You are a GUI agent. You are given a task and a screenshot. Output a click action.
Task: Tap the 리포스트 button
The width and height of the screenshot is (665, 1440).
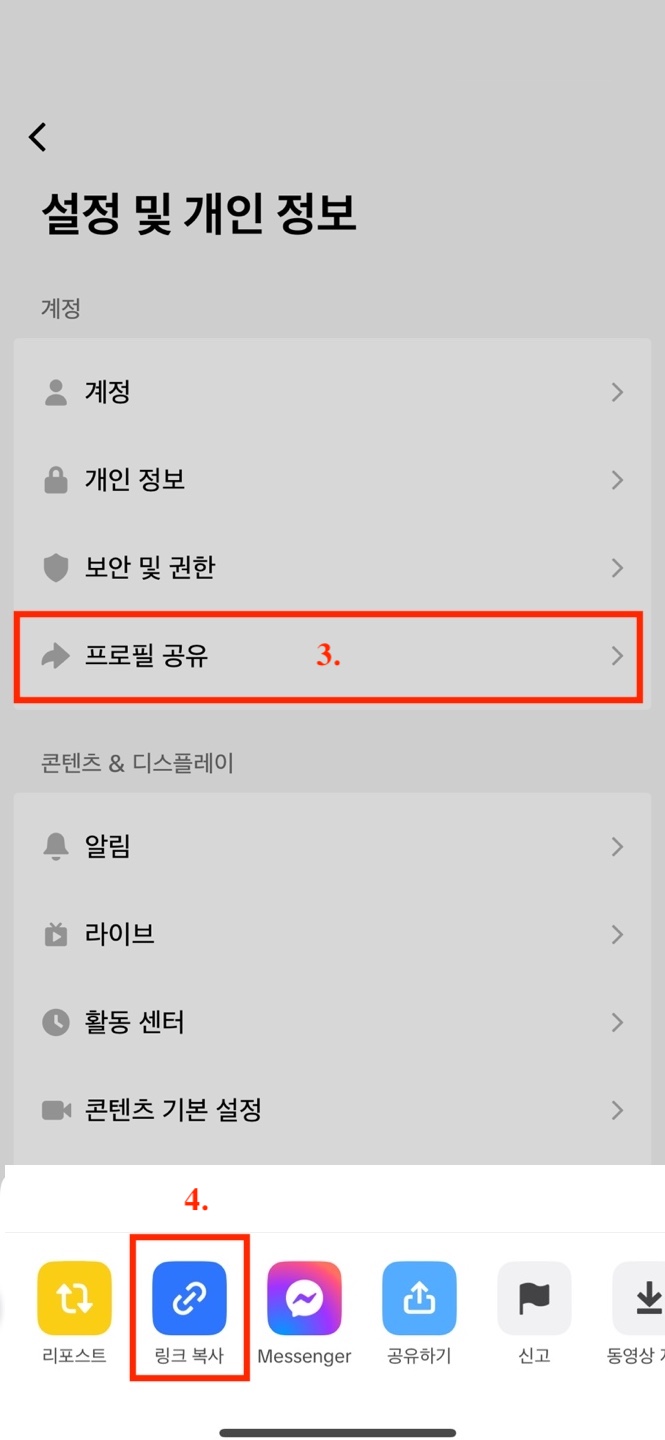tap(74, 1298)
